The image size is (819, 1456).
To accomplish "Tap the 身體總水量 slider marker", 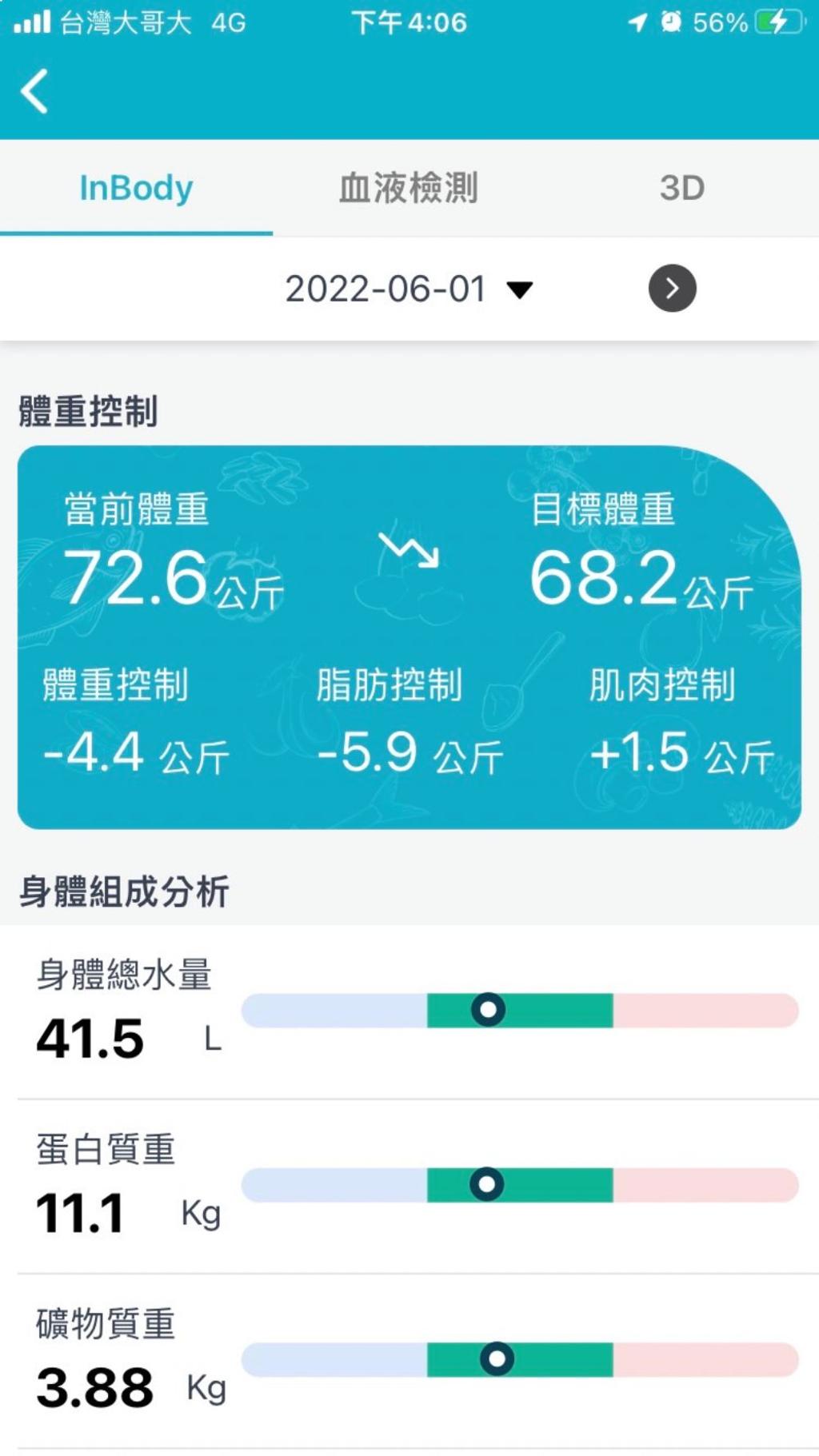I will tap(486, 1010).
